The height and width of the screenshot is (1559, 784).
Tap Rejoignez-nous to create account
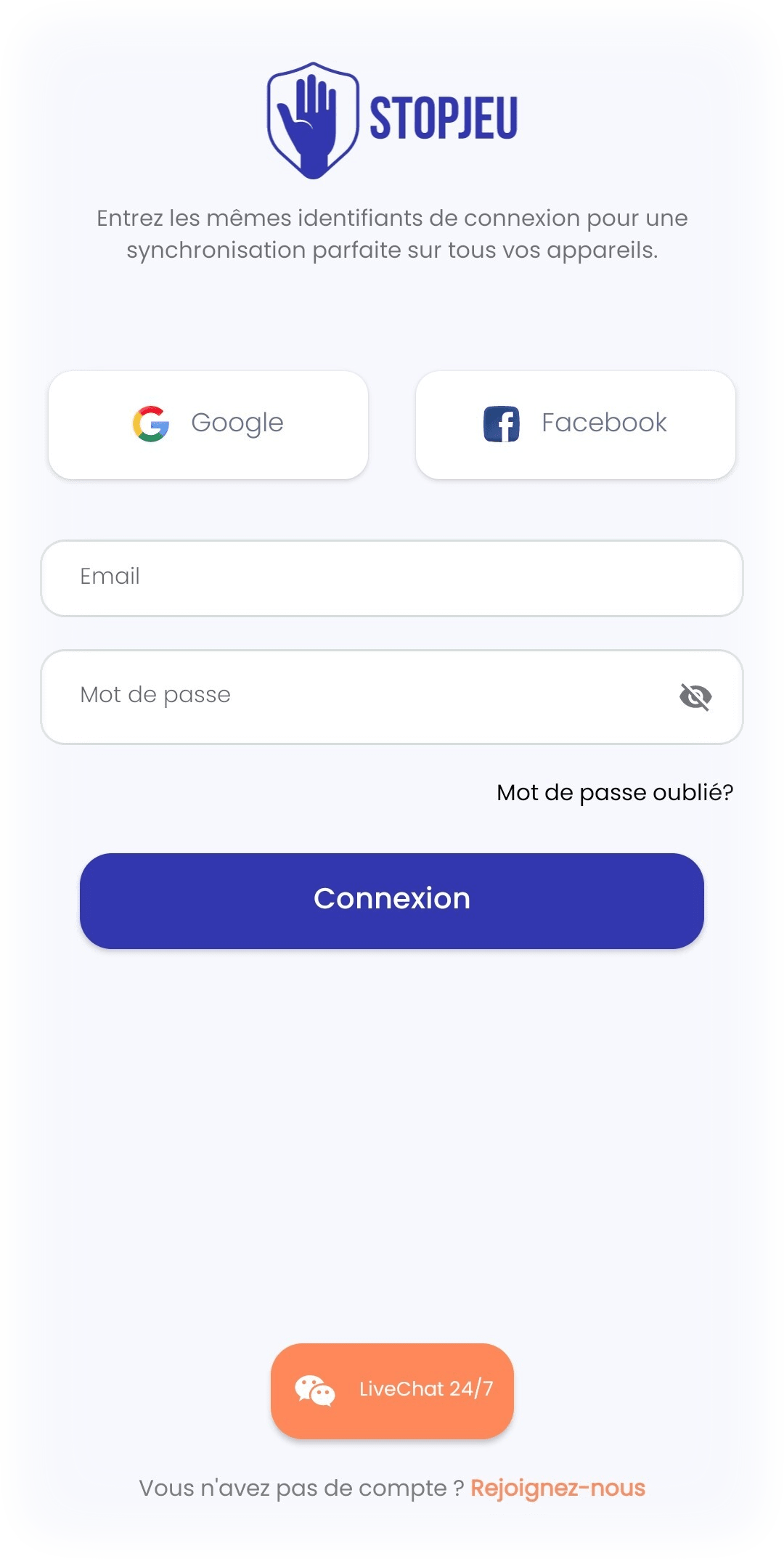558,1488
